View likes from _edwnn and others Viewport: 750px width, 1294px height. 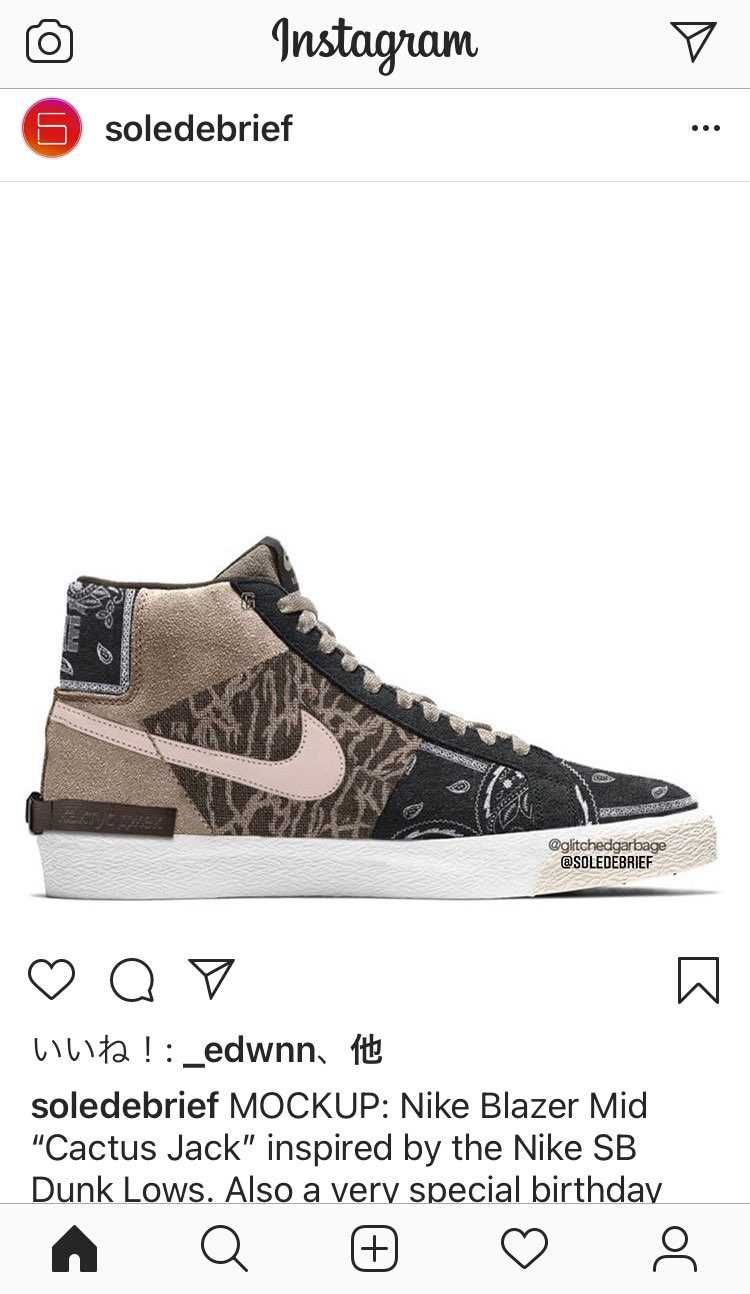point(206,1050)
